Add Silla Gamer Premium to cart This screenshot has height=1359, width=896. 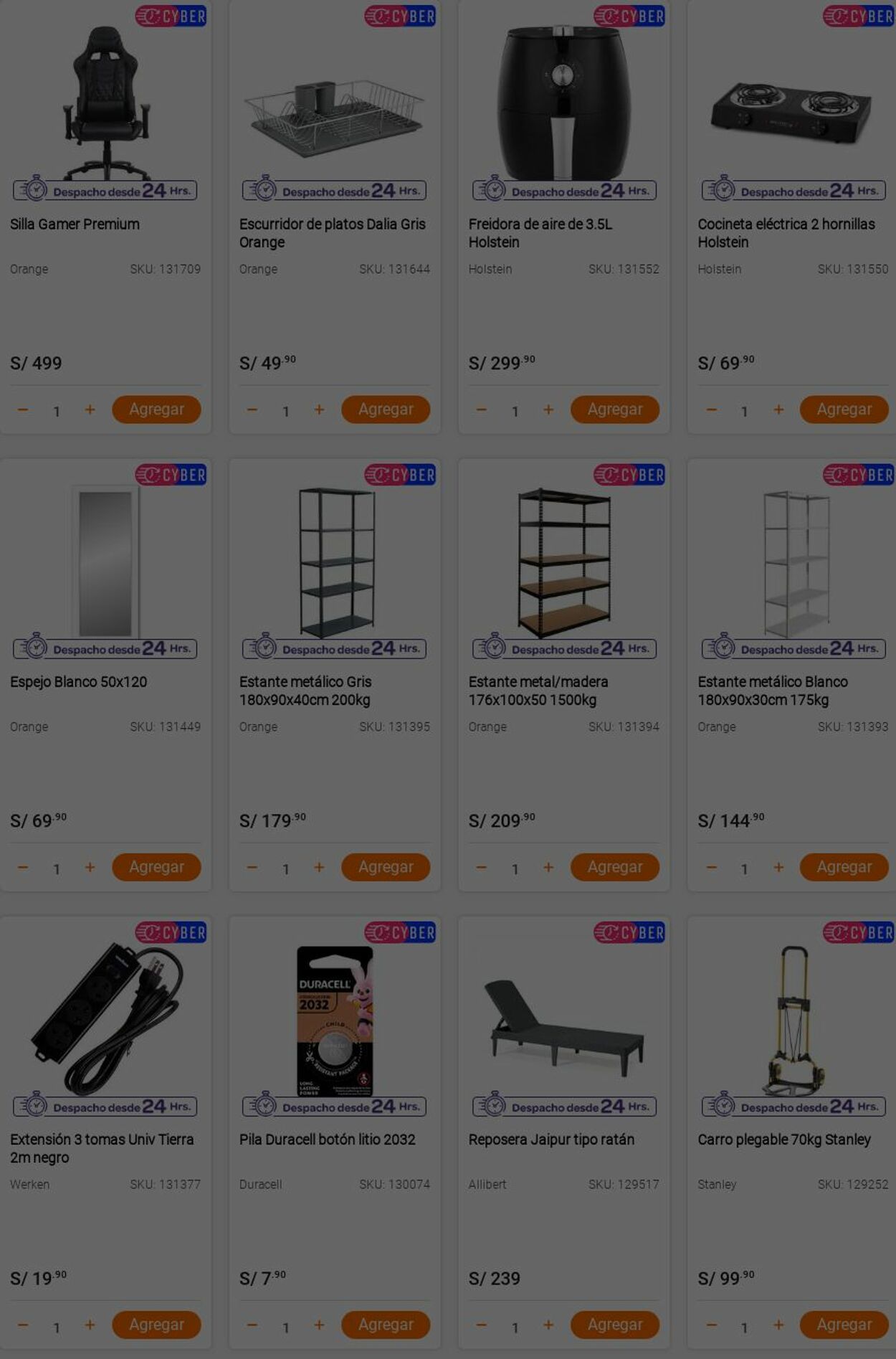tap(156, 409)
